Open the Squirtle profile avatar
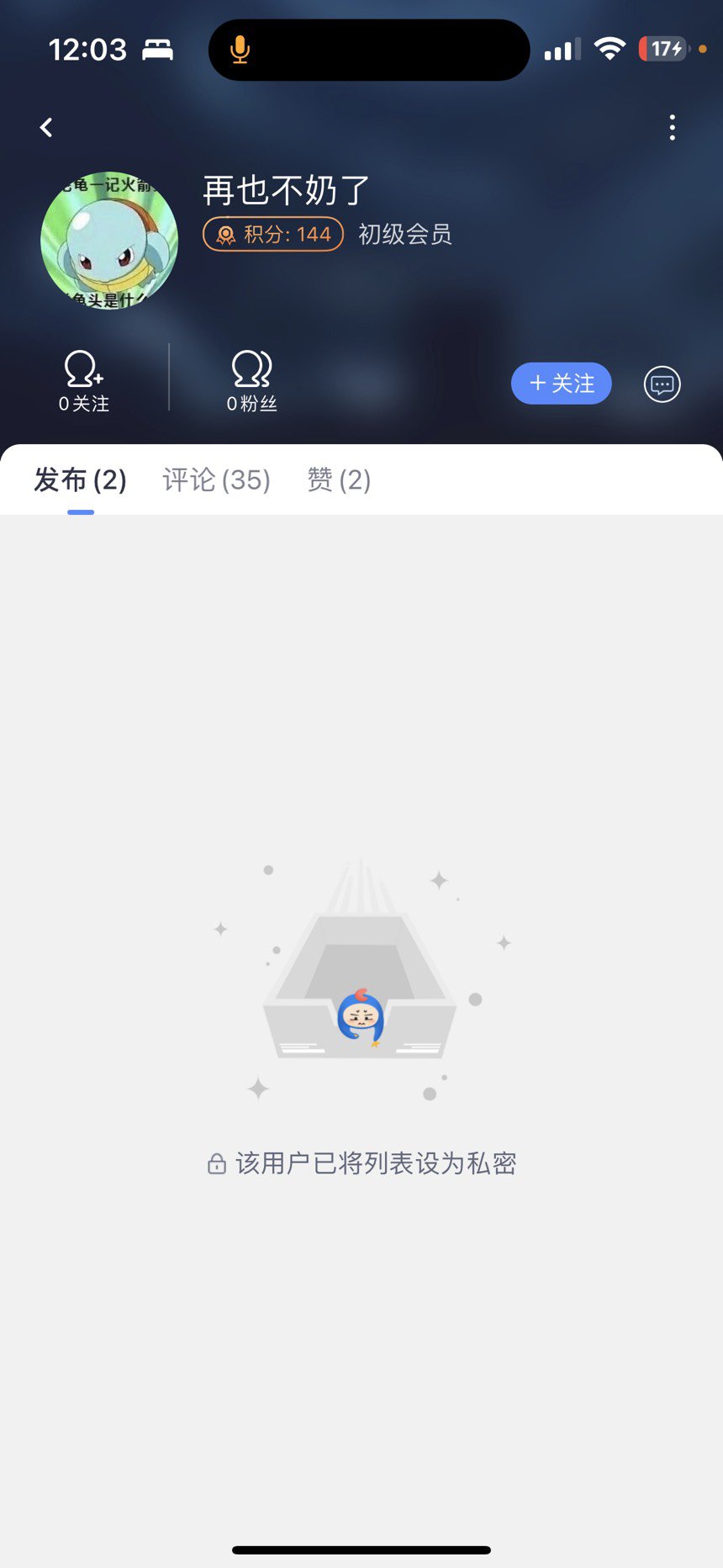 click(109, 241)
